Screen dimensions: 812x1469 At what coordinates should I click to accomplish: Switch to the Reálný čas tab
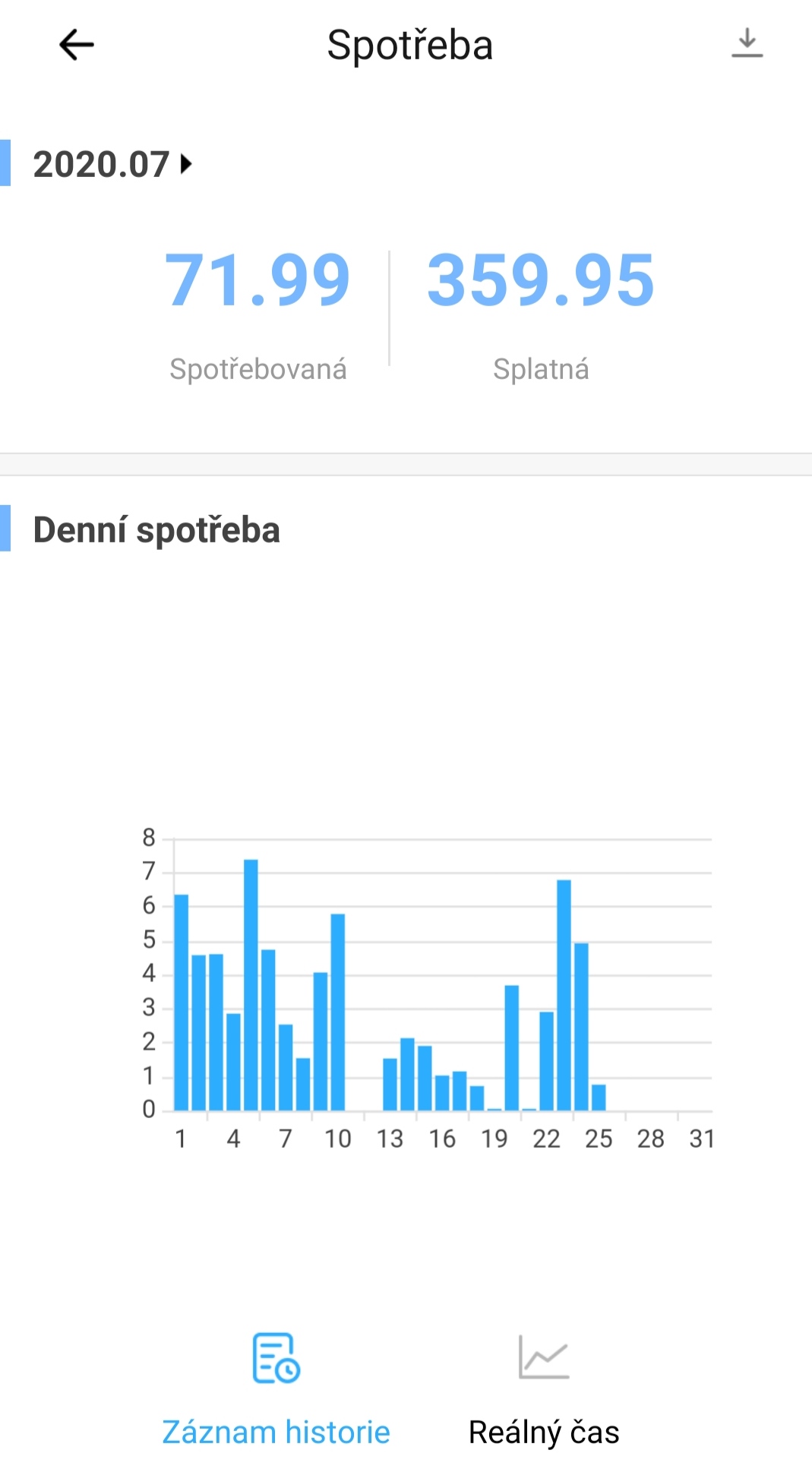tap(544, 1389)
